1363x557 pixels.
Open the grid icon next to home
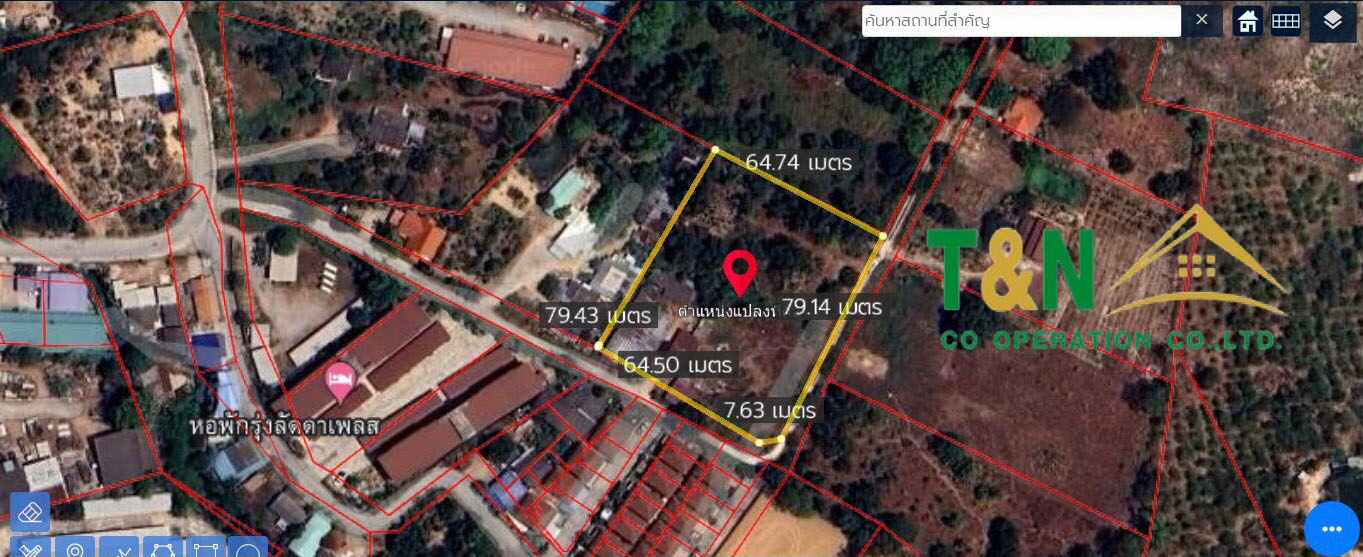tap(1286, 21)
